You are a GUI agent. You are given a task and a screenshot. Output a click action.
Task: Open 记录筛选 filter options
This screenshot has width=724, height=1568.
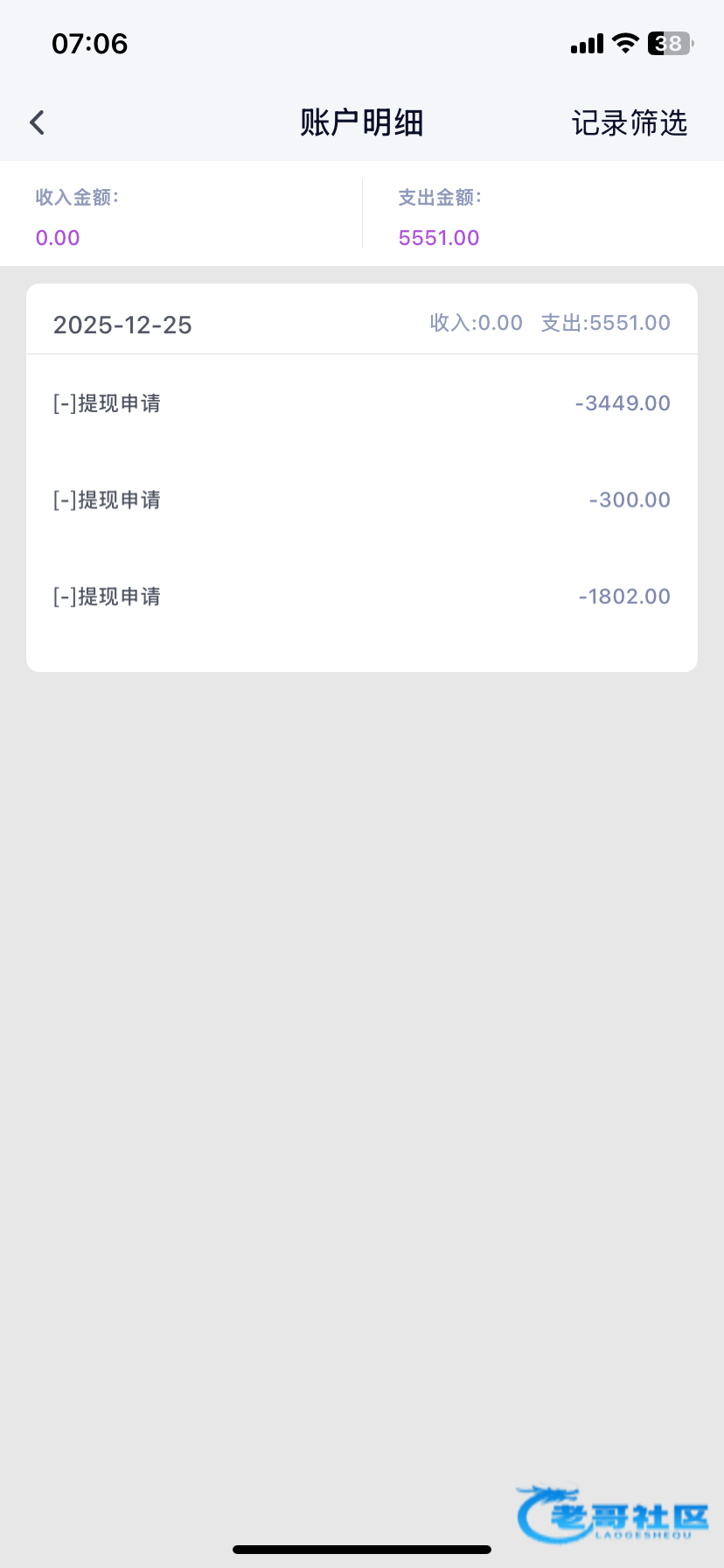[629, 122]
